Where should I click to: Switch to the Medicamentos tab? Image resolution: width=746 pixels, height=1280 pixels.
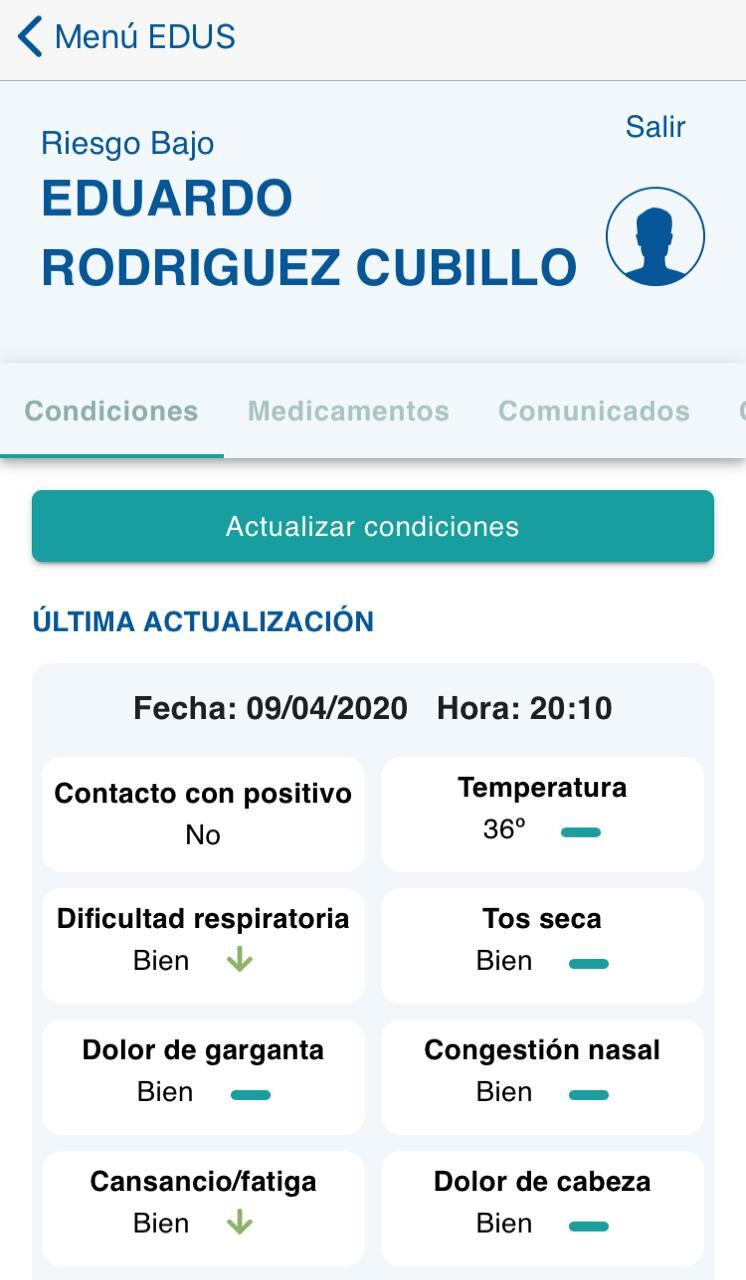click(x=348, y=411)
